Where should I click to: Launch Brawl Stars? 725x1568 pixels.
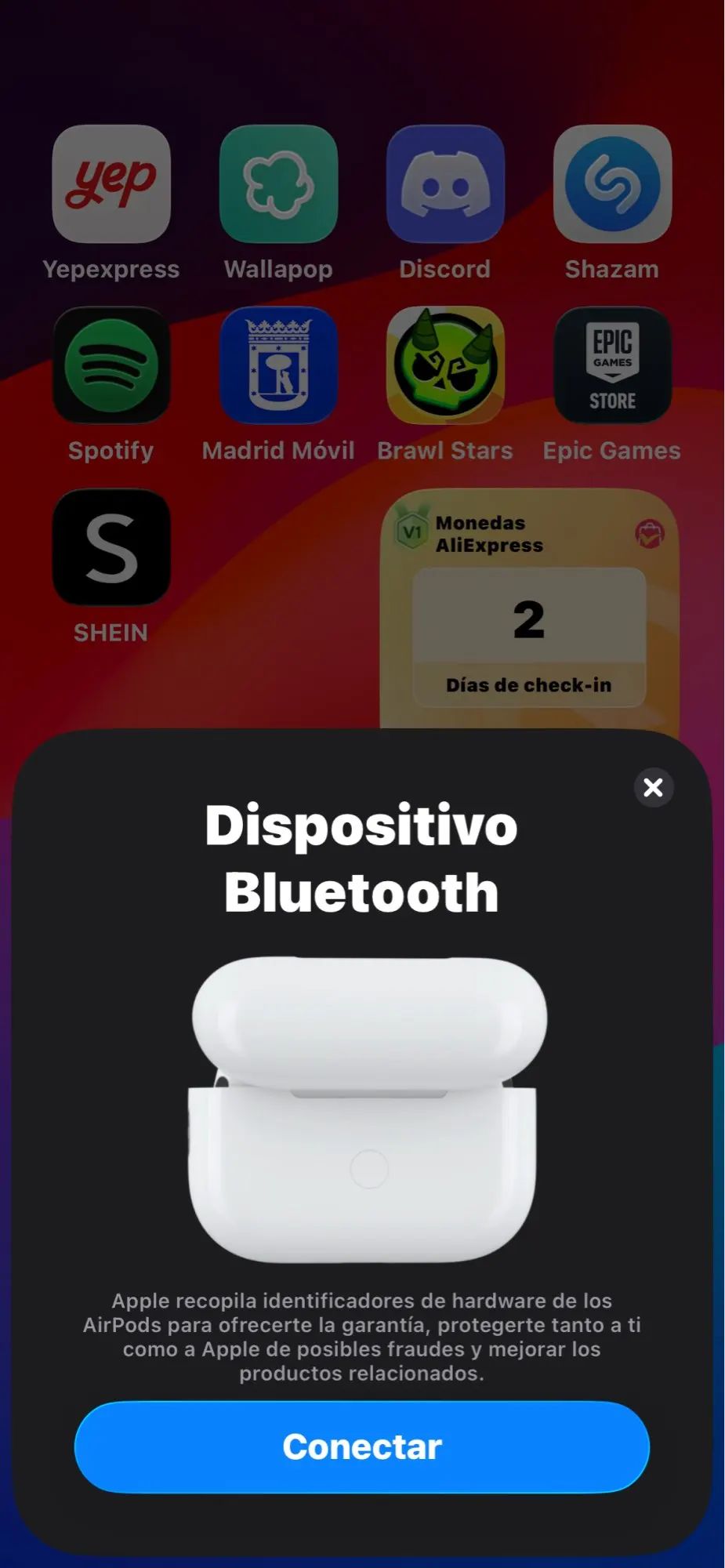pos(445,365)
